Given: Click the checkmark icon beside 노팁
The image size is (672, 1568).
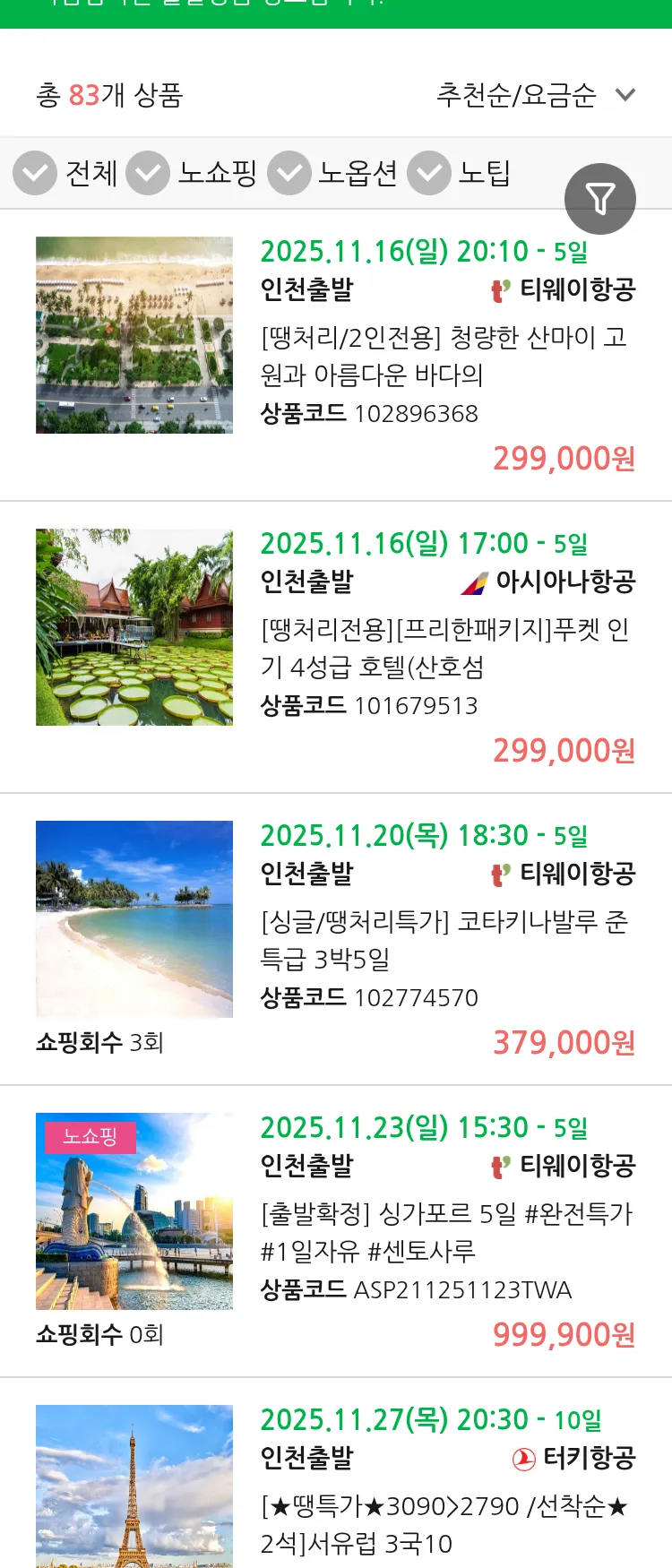Looking at the screenshot, I should 428,173.
